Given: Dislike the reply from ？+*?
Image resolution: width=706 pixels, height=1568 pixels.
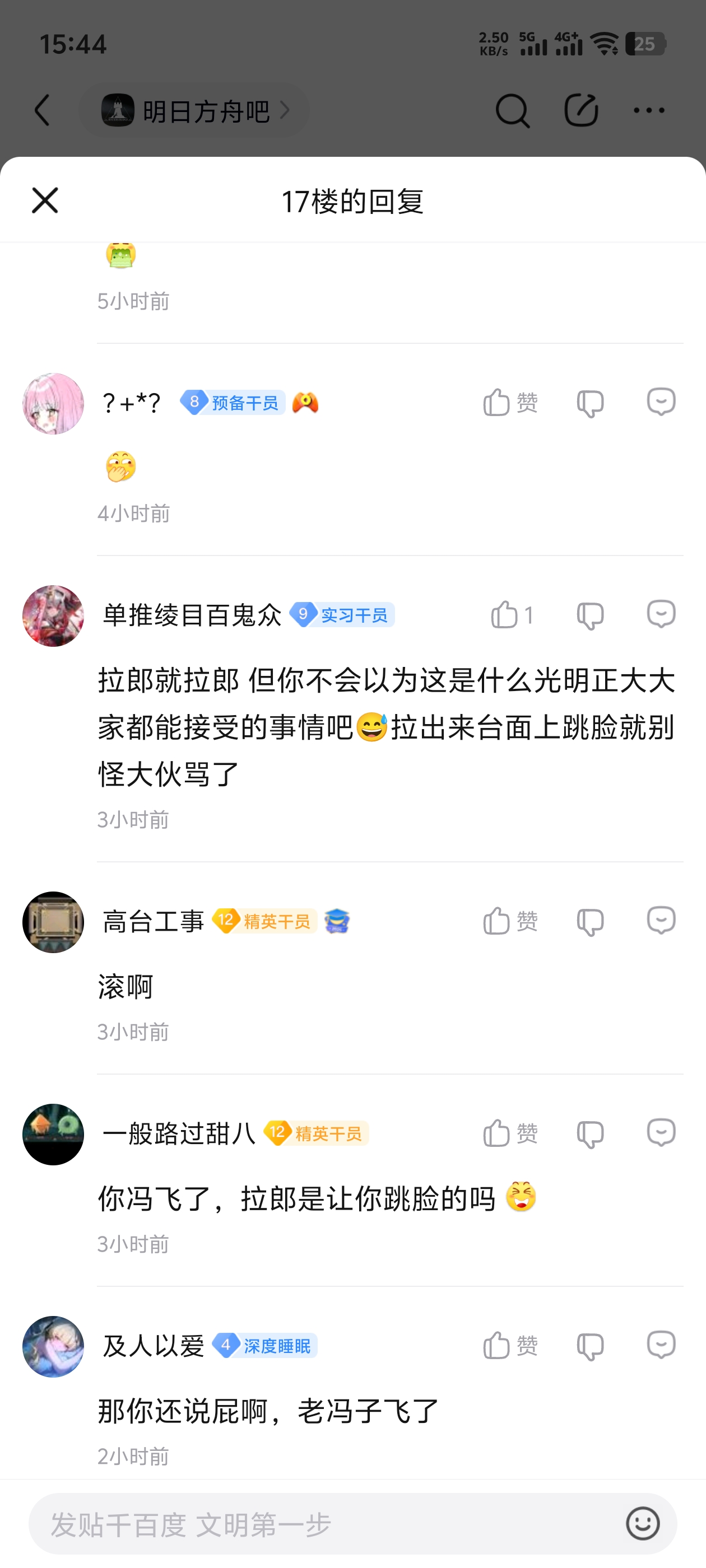Looking at the screenshot, I should coord(589,402).
